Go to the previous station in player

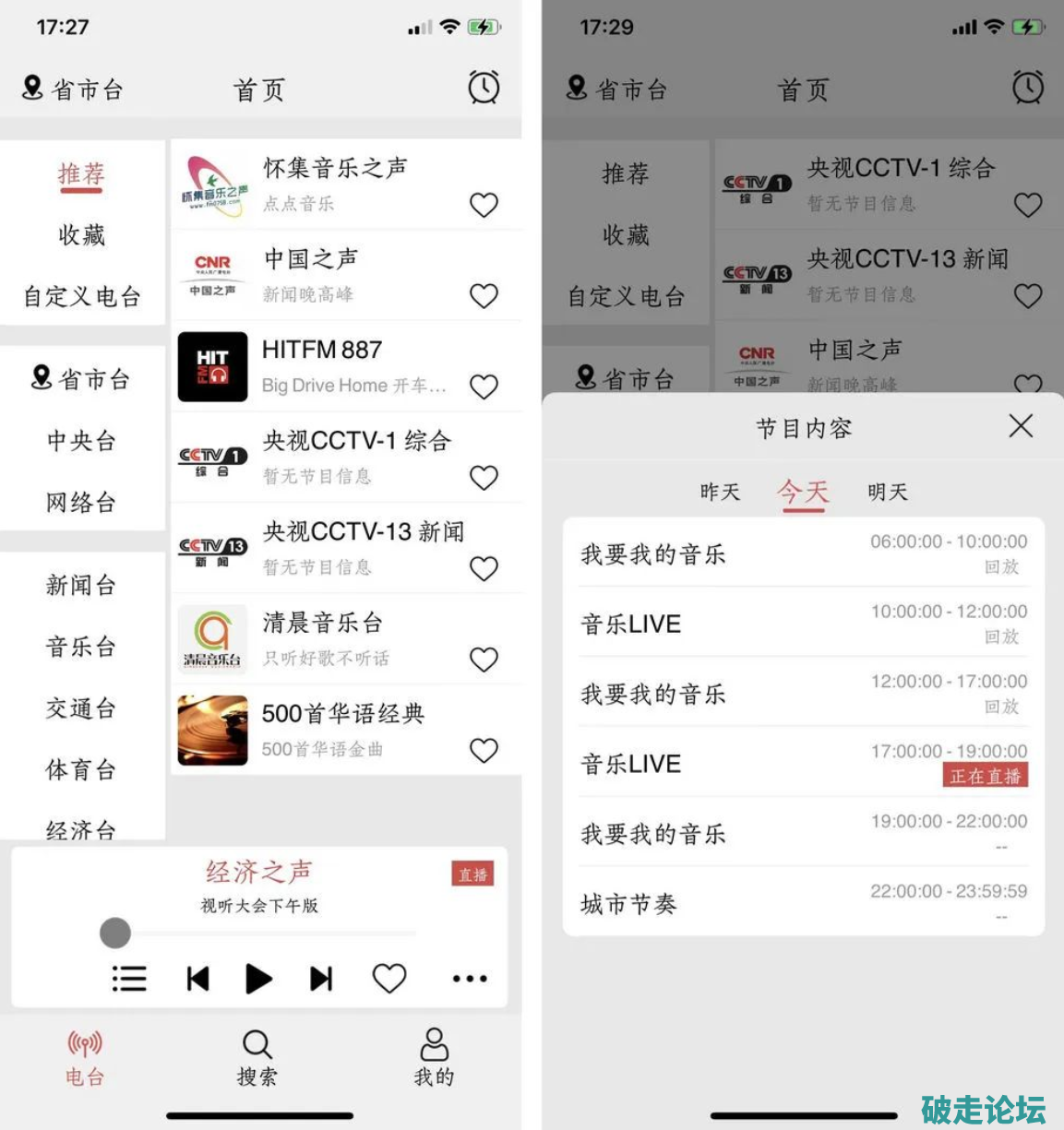(197, 979)
